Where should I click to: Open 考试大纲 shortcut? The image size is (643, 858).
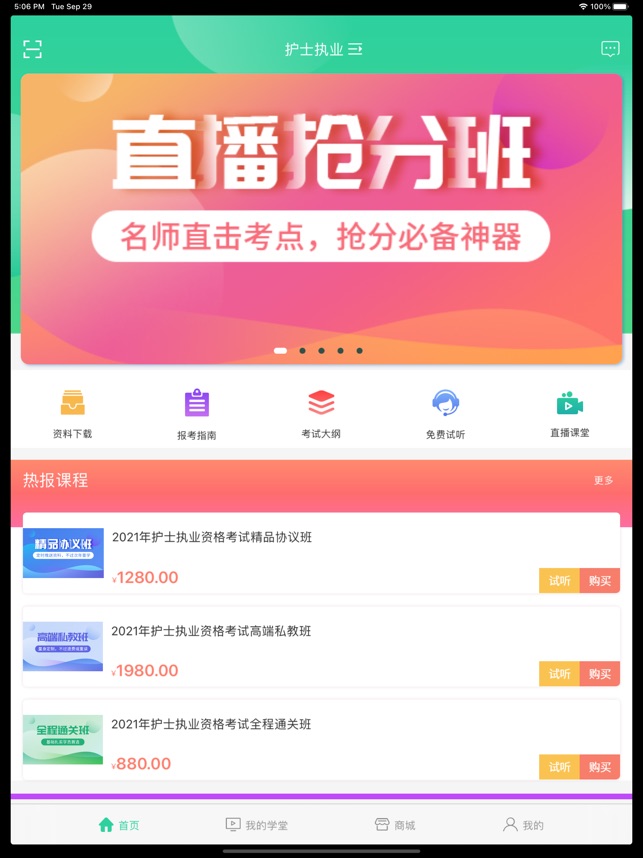tap(321, 414)
